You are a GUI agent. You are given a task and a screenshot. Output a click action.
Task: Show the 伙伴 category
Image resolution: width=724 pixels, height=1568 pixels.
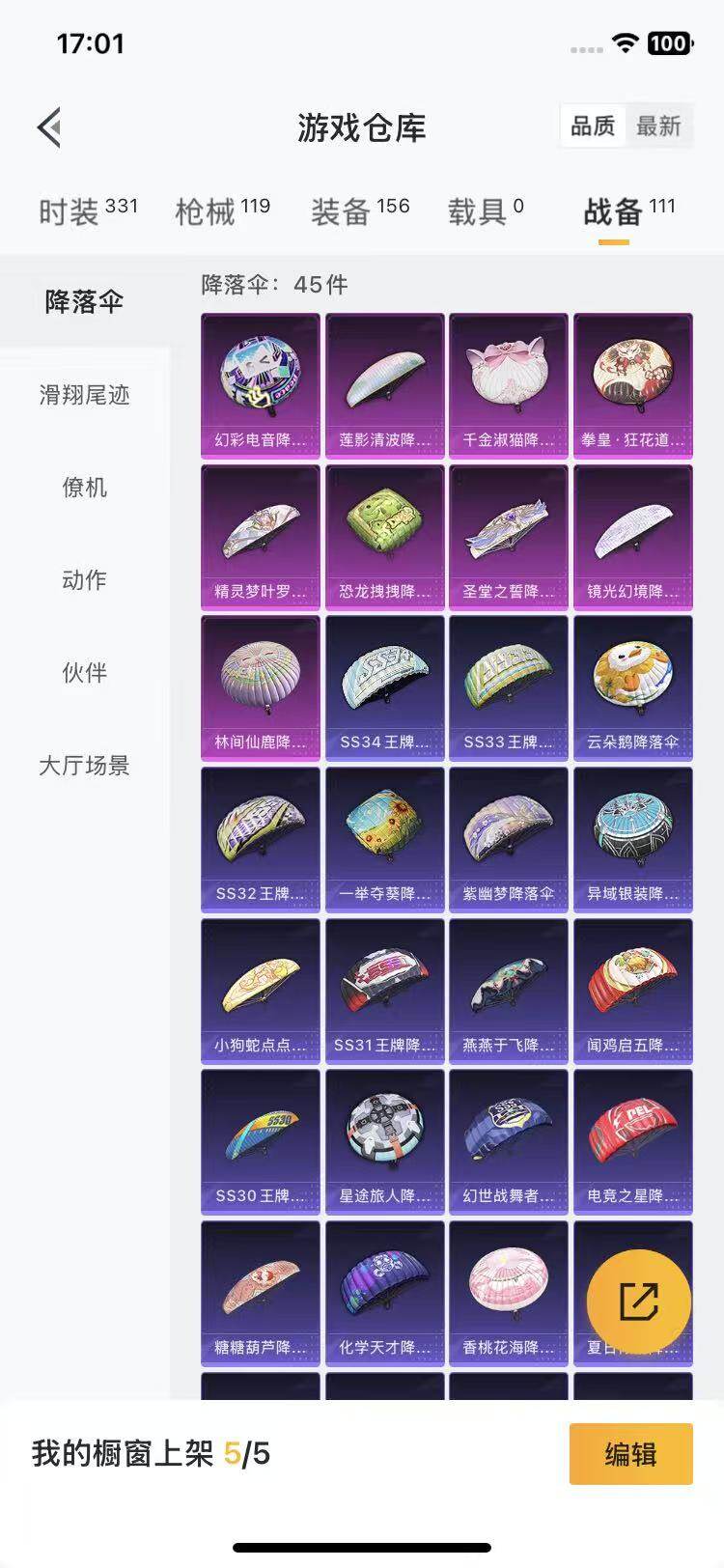tap(84, 673)
